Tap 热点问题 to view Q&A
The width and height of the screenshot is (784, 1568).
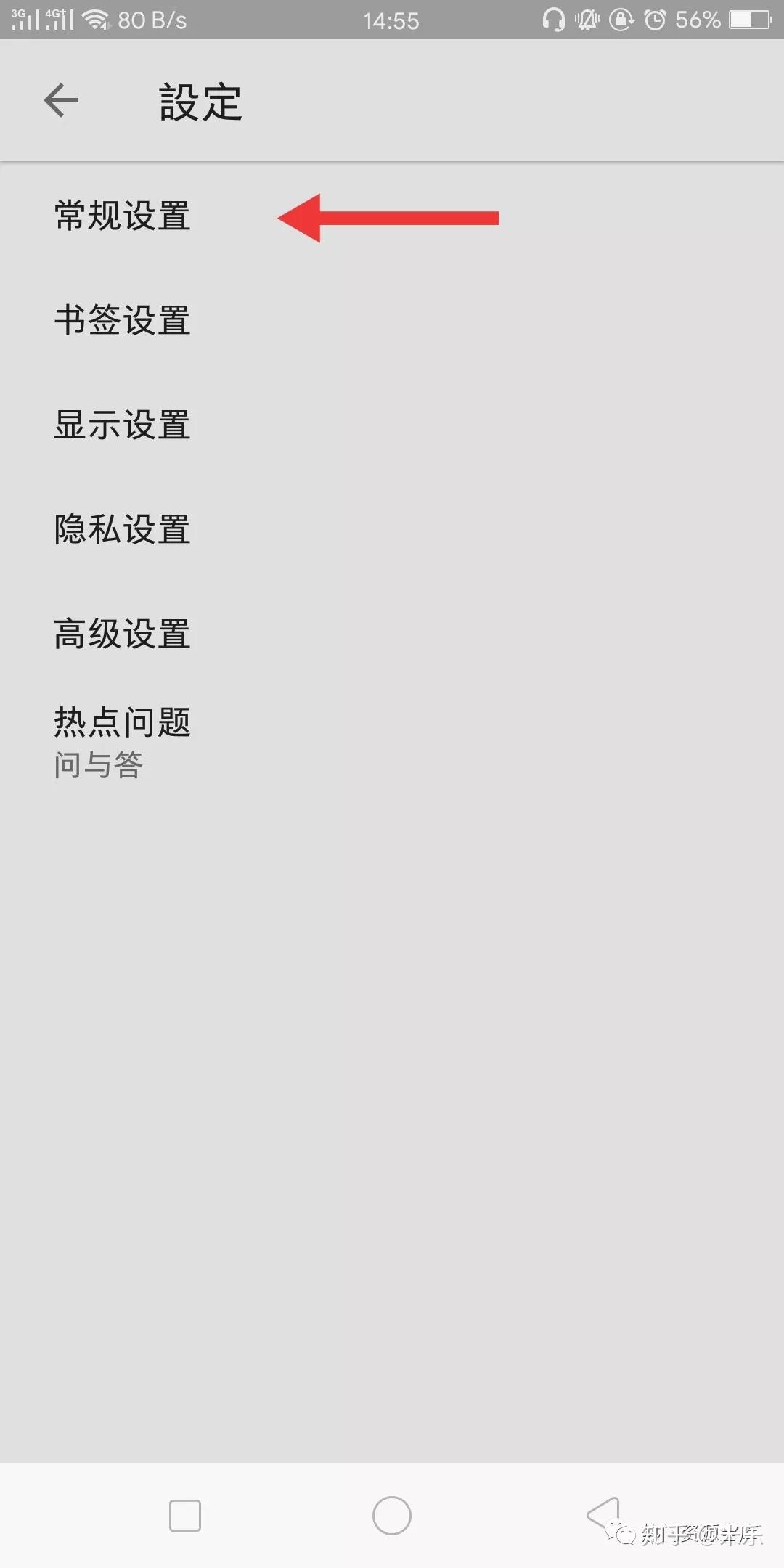click(121, 721)
